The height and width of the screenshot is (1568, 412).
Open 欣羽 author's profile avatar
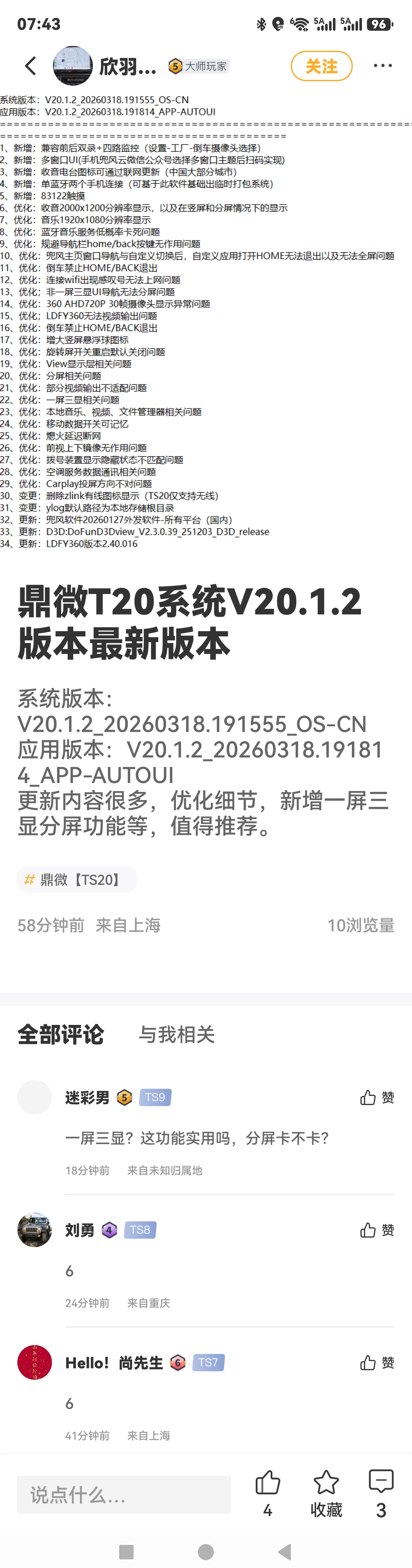point(72,66)
